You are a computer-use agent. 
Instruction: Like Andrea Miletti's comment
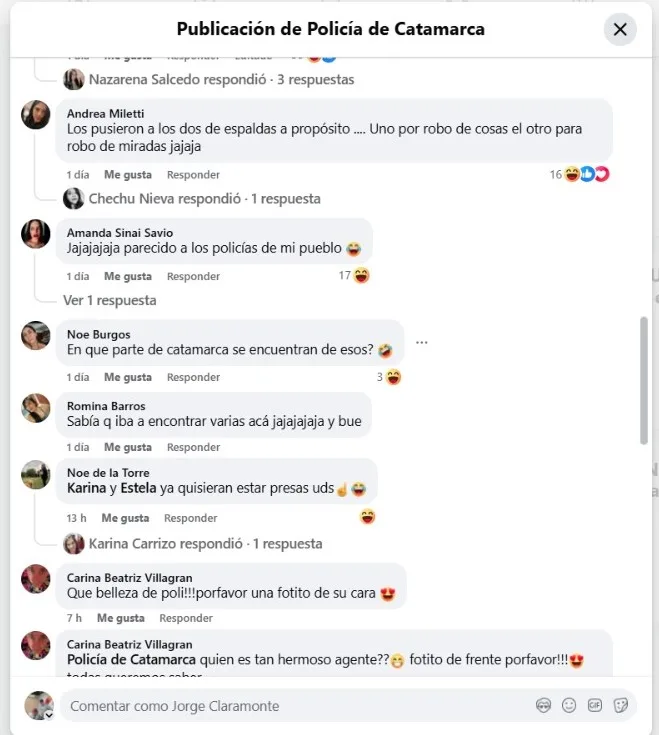click(128, 175)
